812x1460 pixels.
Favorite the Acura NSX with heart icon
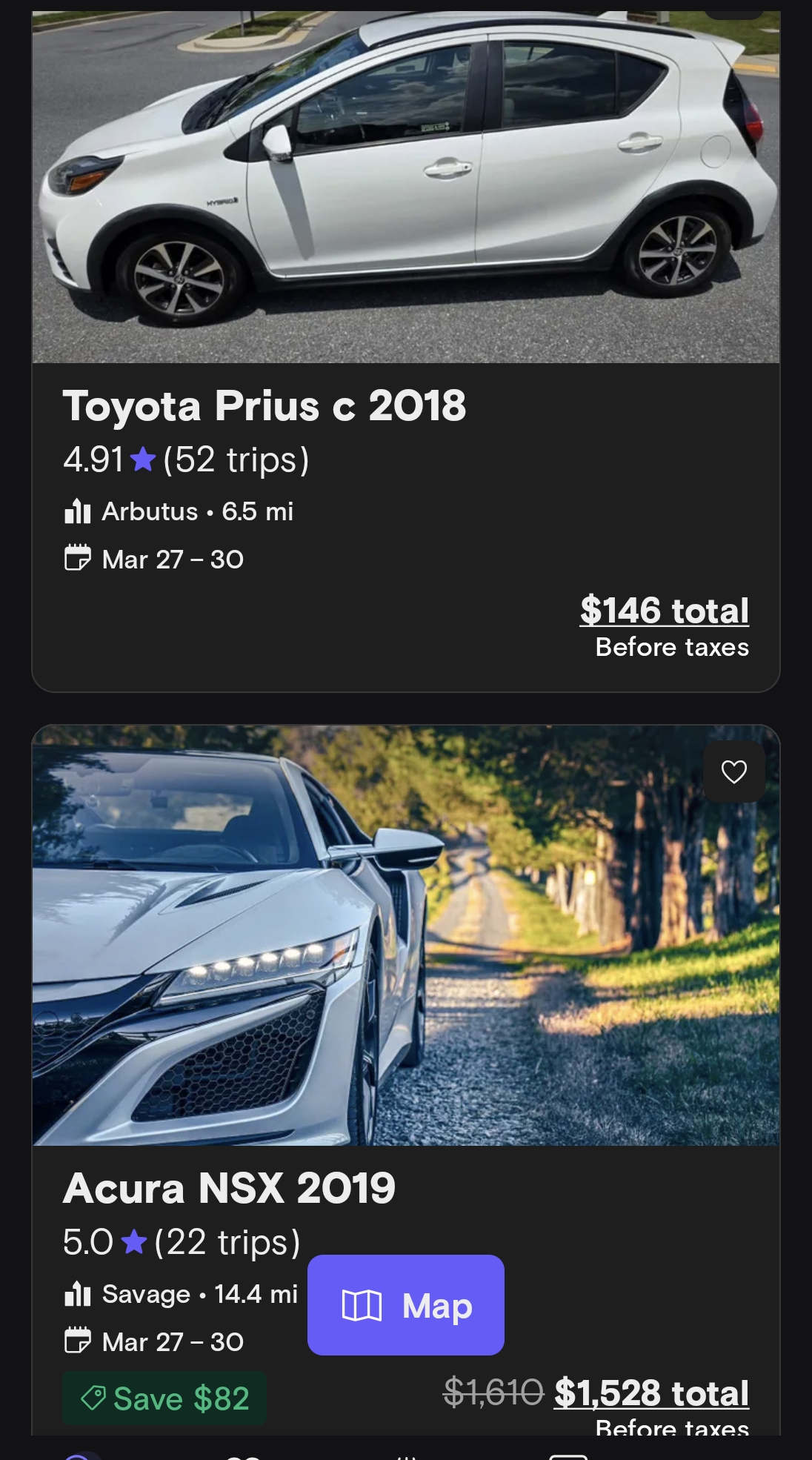[x=733, y=772]
